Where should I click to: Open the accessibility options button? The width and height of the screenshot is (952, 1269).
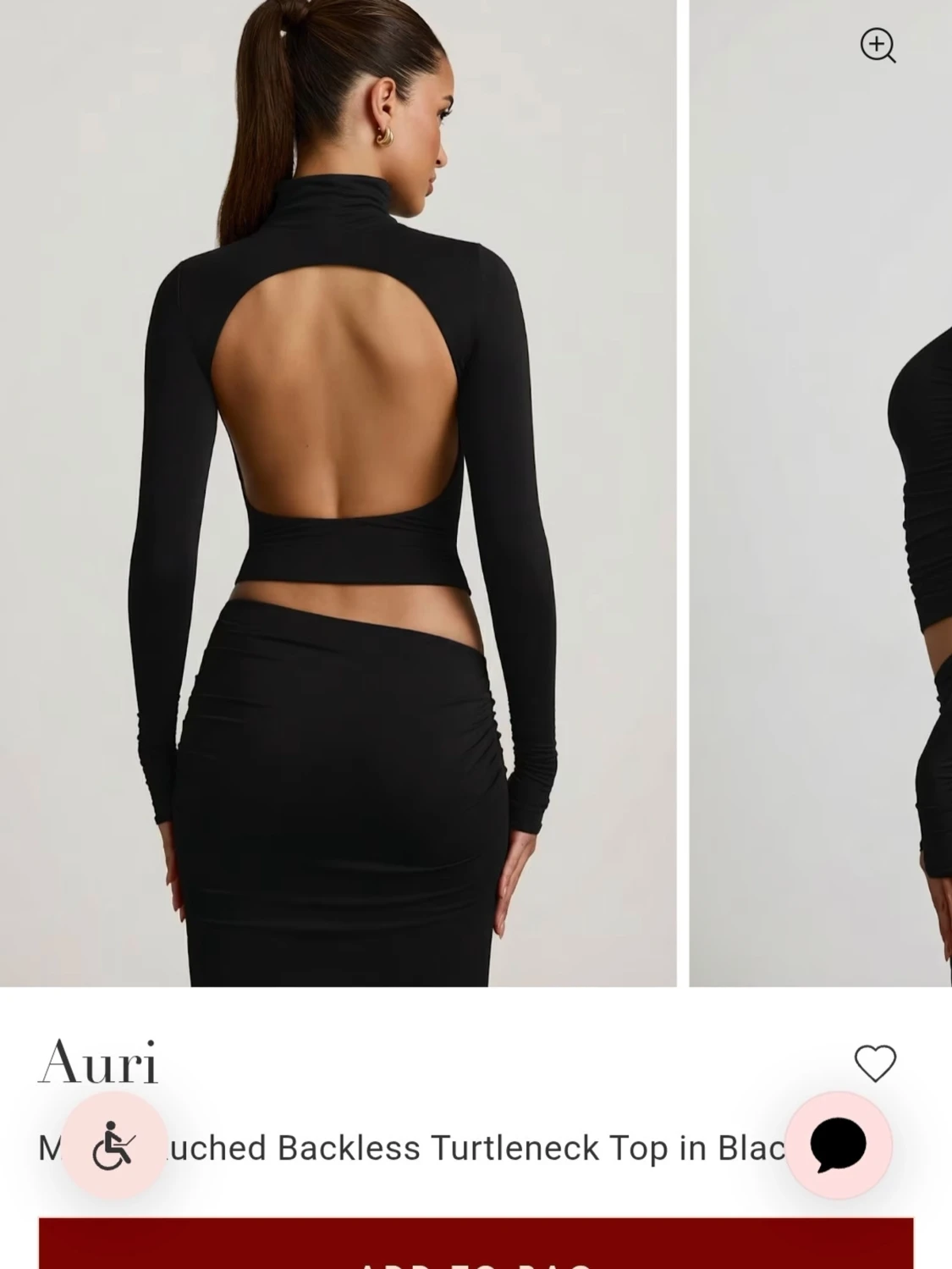point(113,1145)
